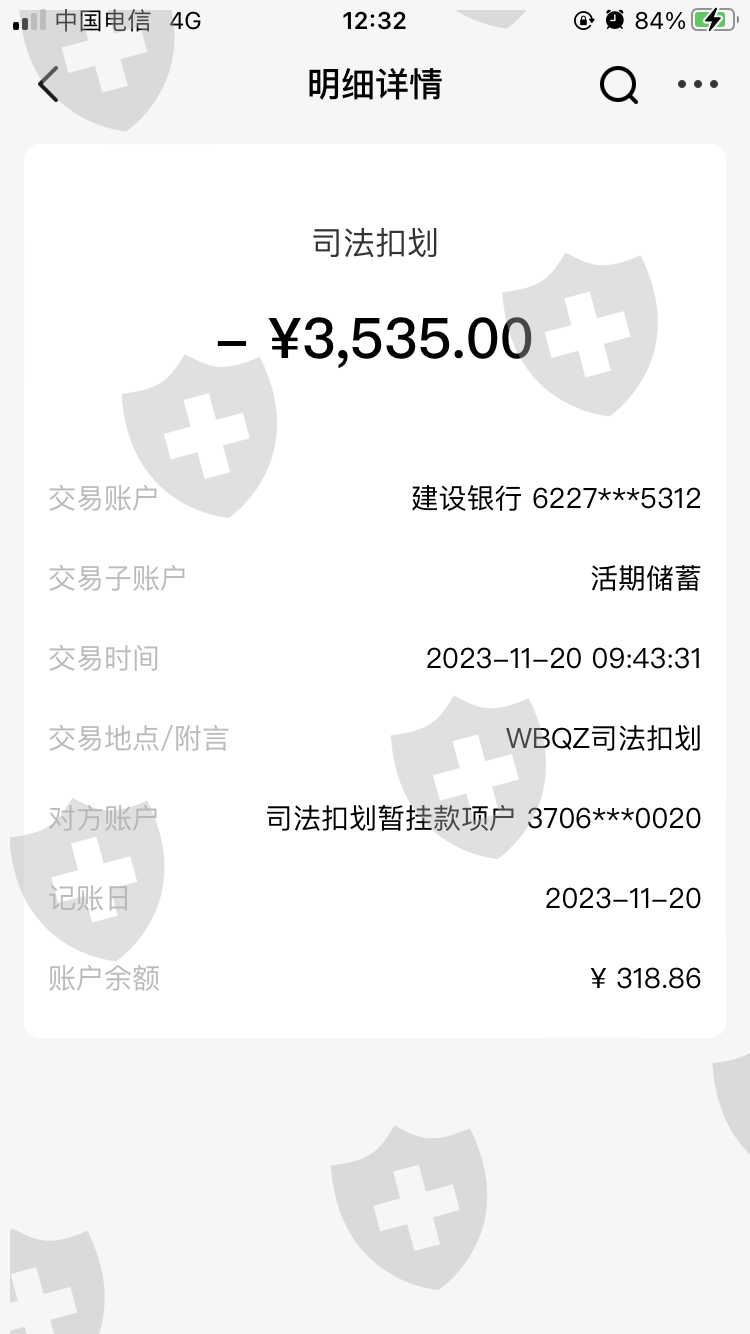The height and width of the screenshot is (1334, 750).
Task: Open the search icon in header
Action: pyautogui.click(x=618, y=86)
